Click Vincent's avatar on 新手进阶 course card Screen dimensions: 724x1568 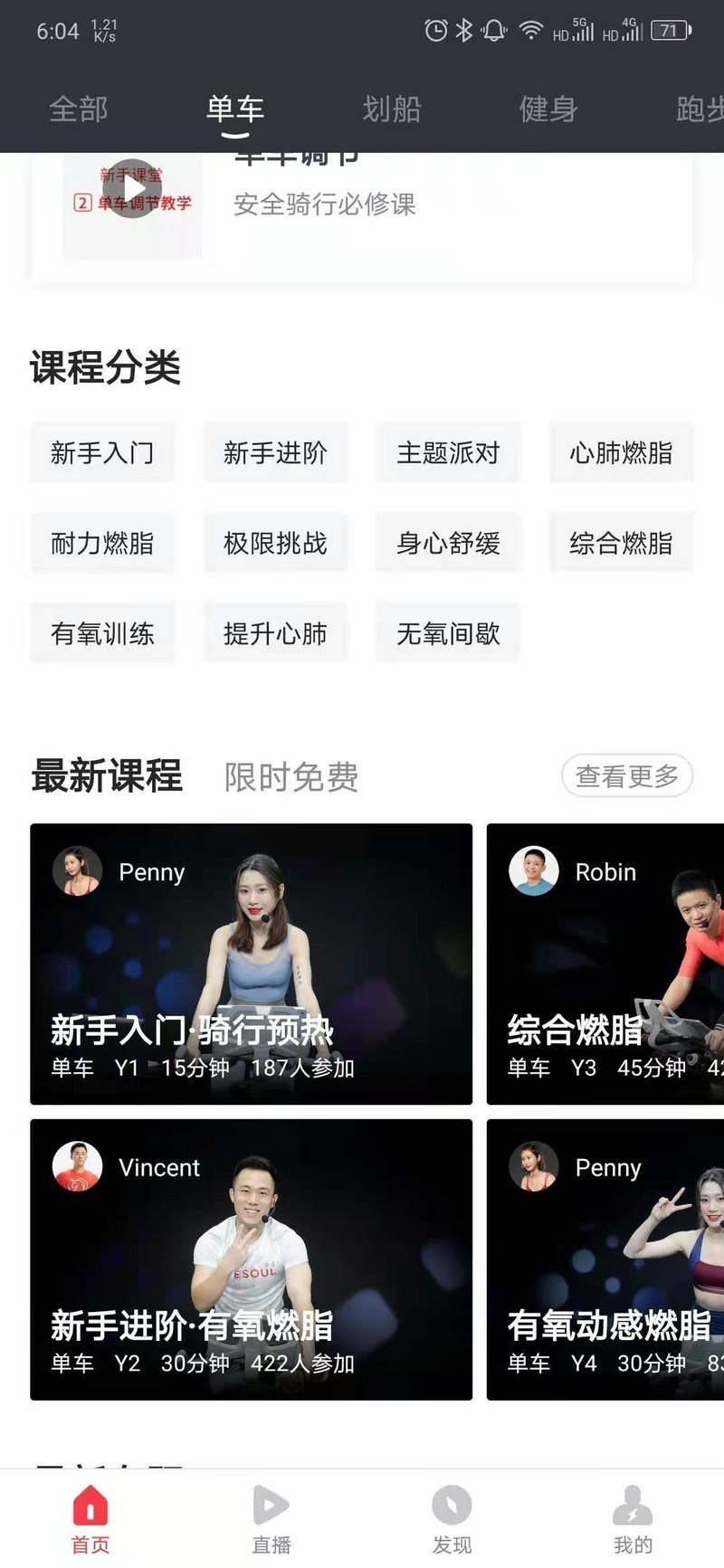pos(77,1165)
